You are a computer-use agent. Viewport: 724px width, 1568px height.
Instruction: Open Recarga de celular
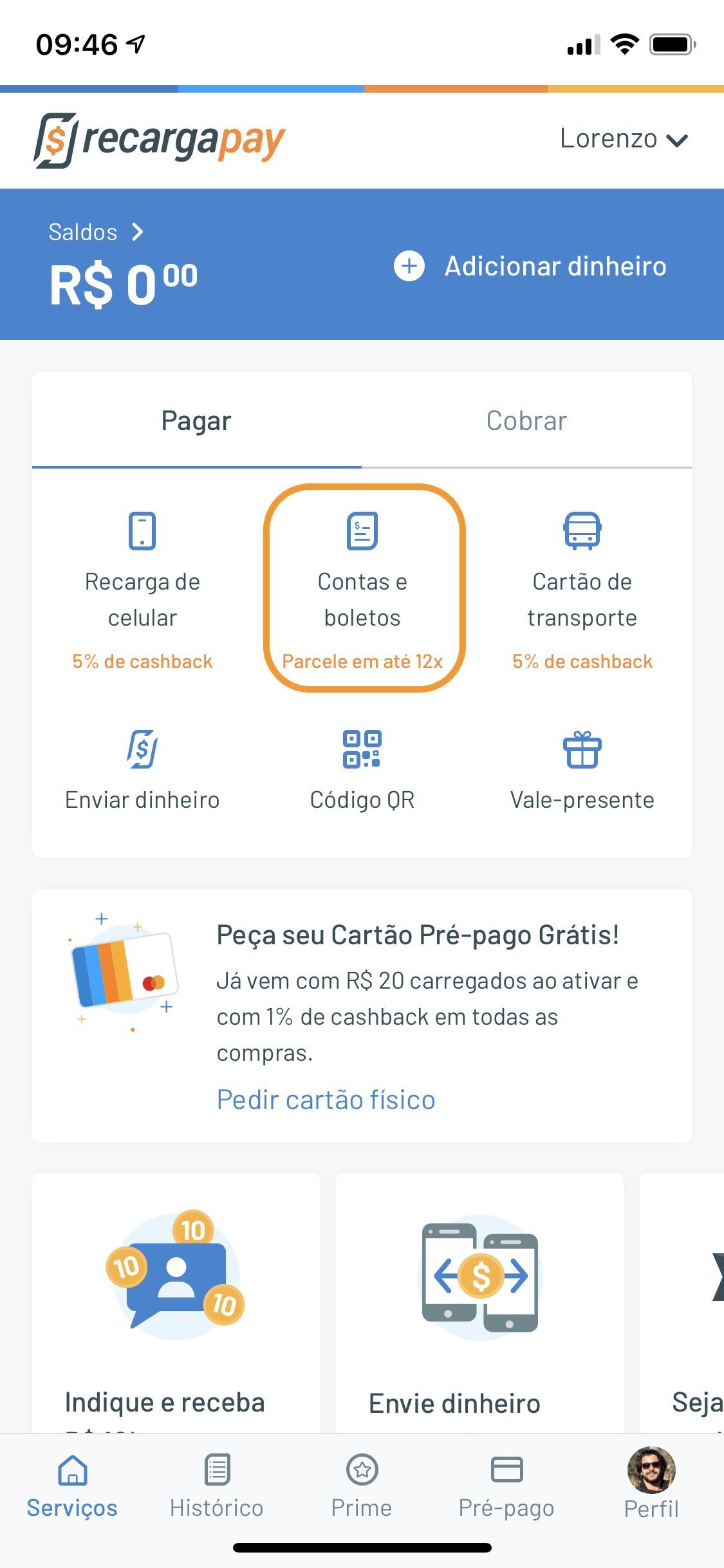142,590
